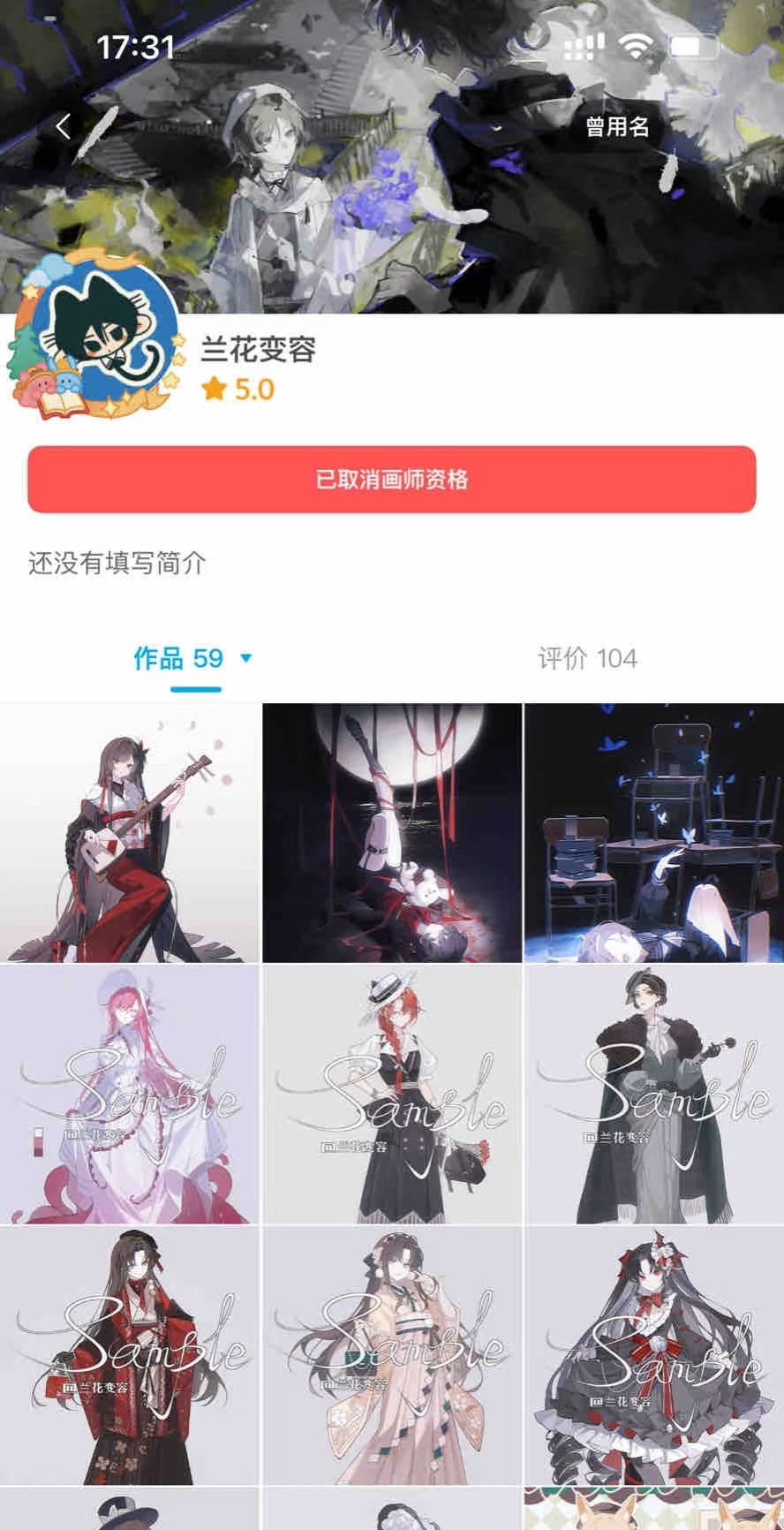Open the red kimono girl sample artwork

tap(130, 1355)
